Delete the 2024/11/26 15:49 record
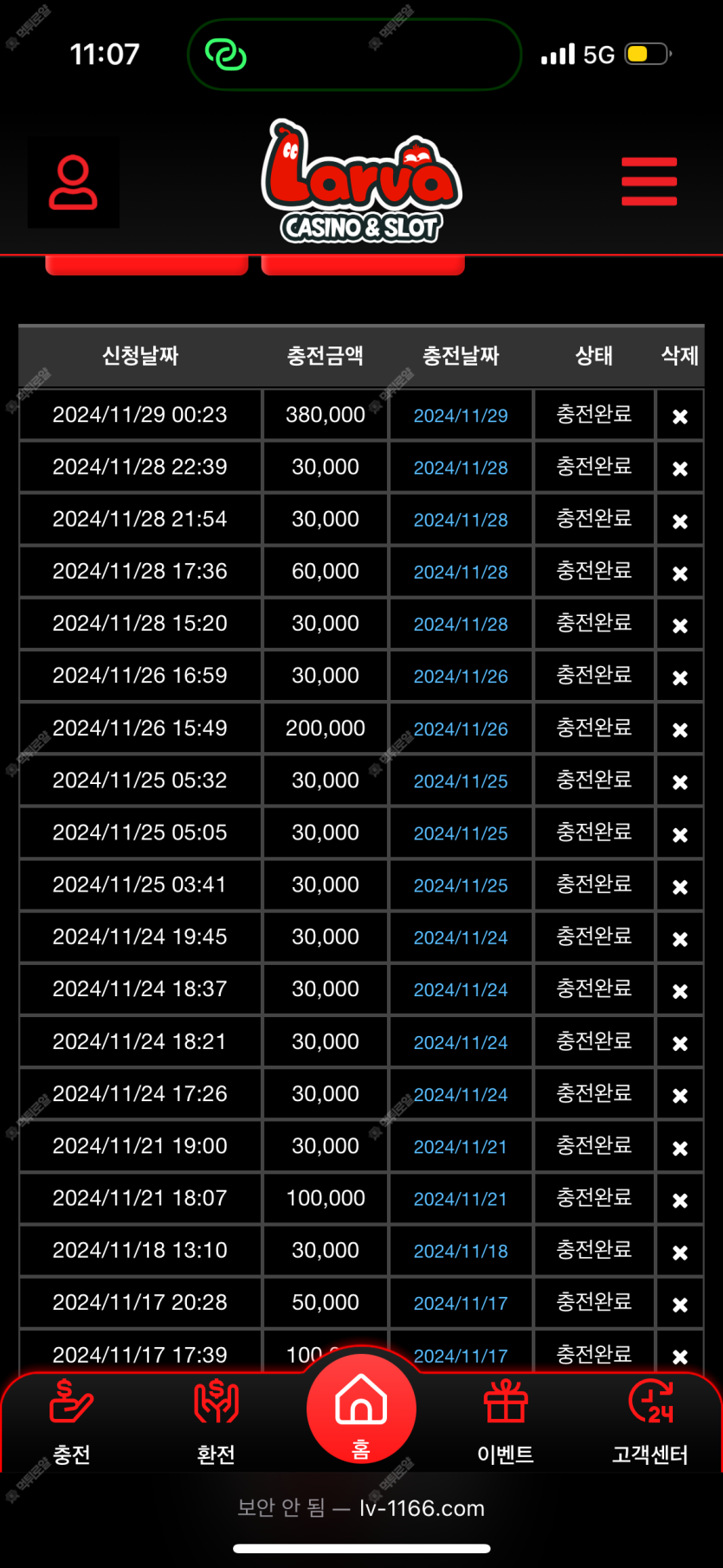 [x=680, y=730]
